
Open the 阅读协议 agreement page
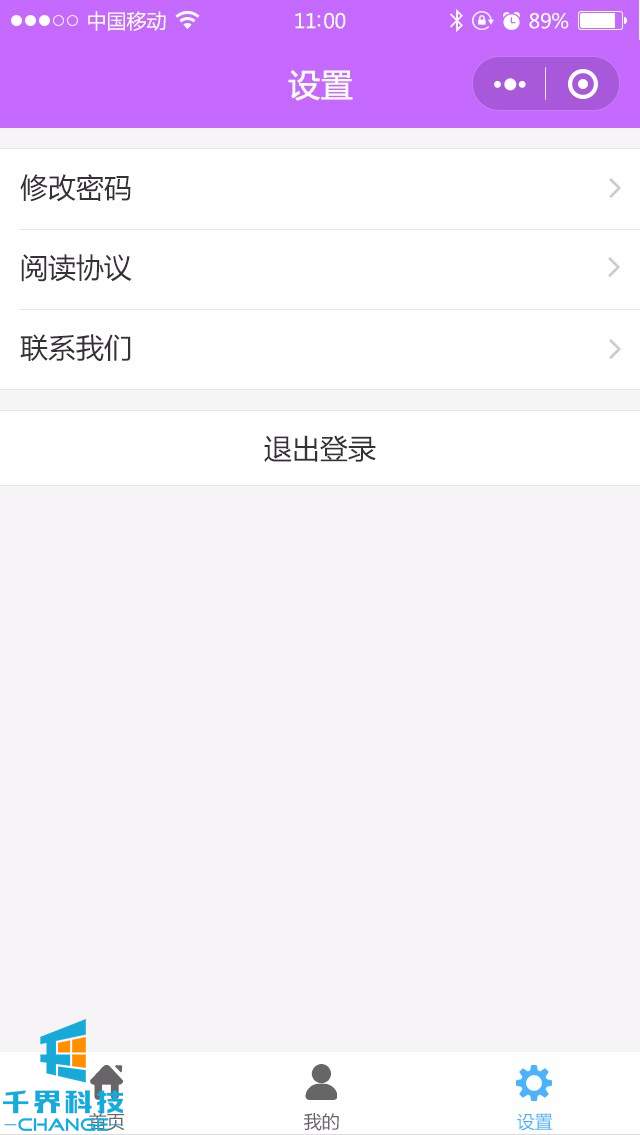coord(320,269)
